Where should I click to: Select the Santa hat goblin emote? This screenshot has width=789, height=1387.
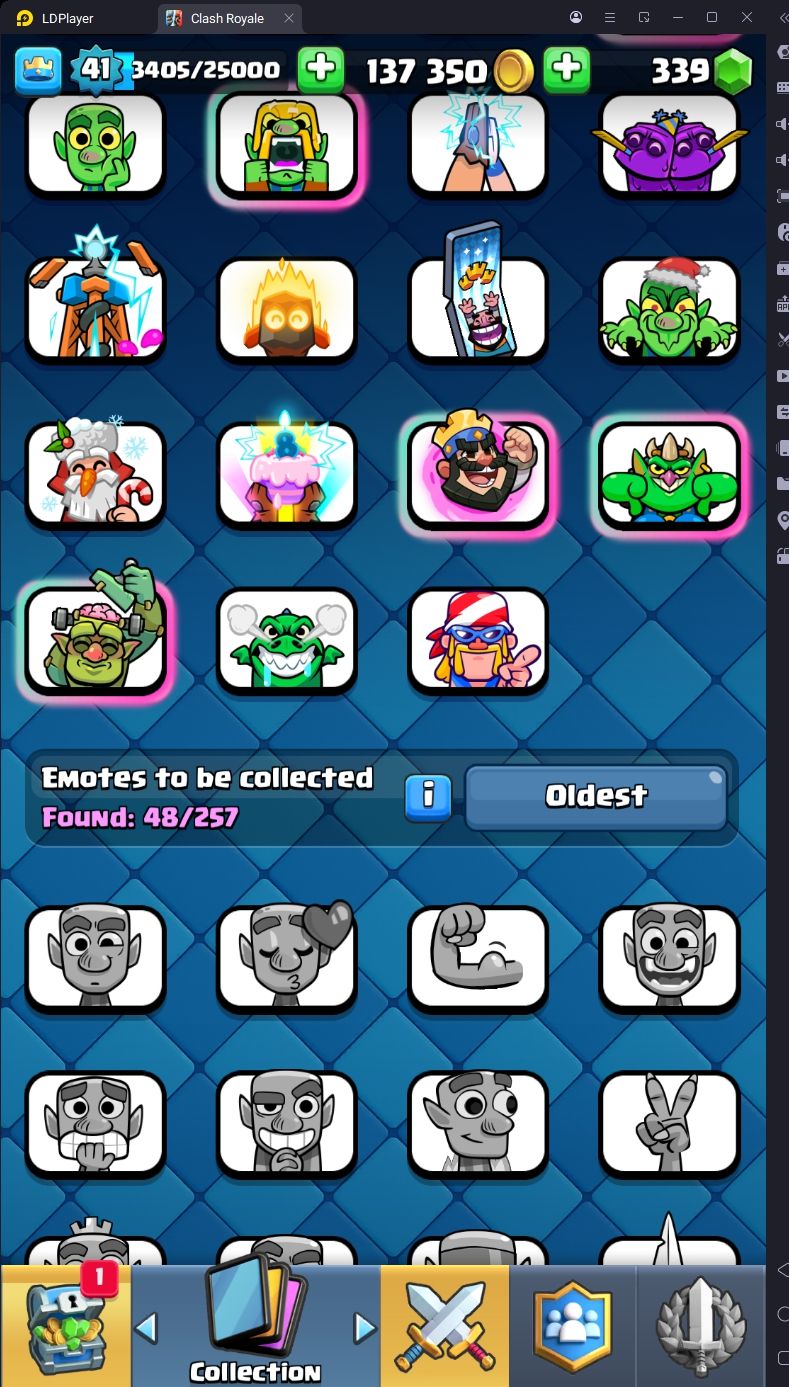click(670, 310)
